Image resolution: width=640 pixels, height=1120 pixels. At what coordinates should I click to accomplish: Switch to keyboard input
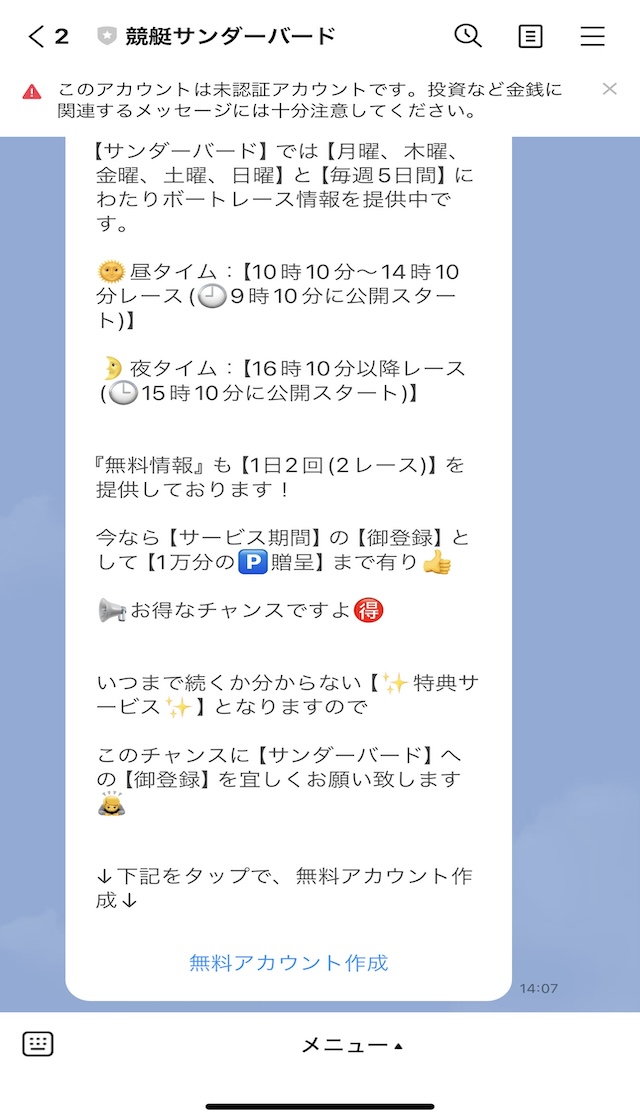coord(38,1044)
